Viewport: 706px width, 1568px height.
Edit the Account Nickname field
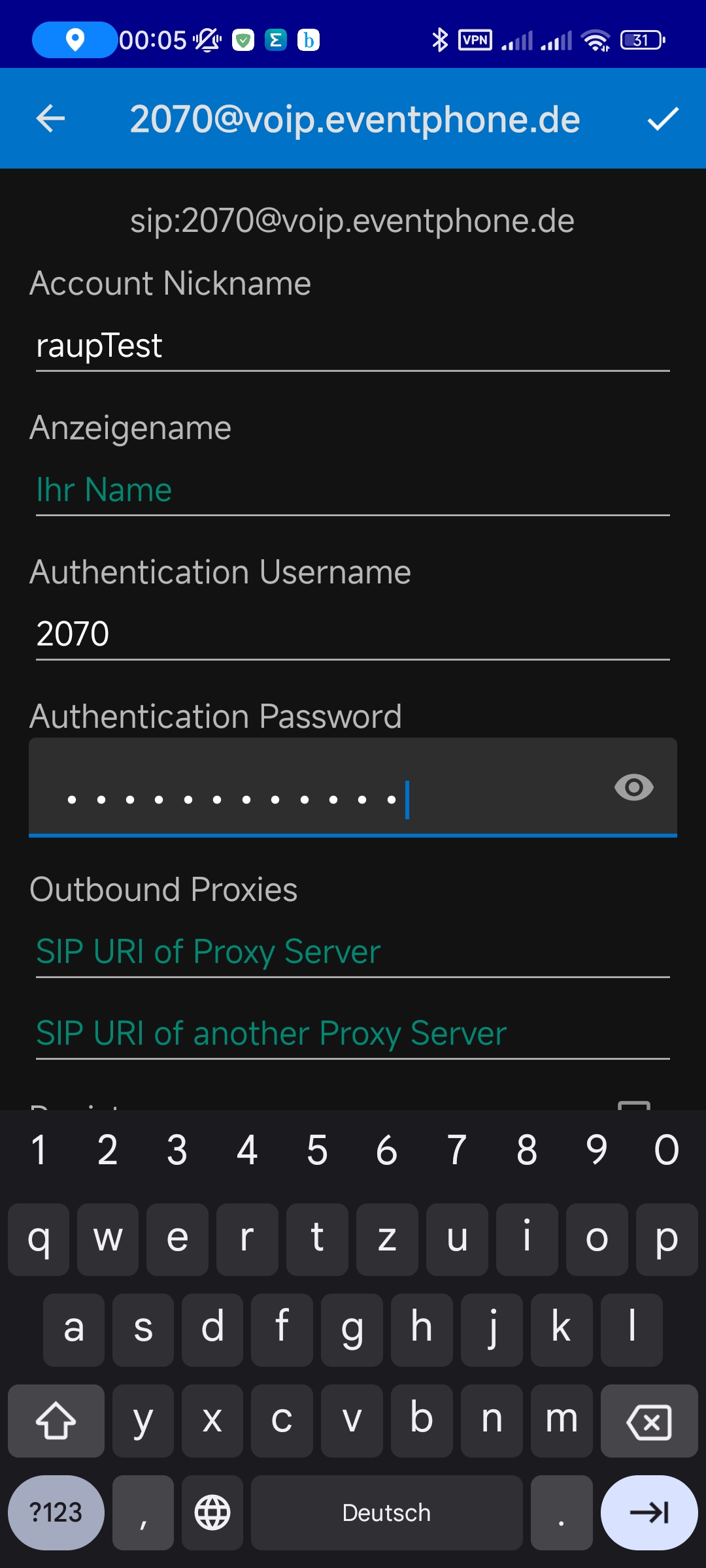pos(353,346)
